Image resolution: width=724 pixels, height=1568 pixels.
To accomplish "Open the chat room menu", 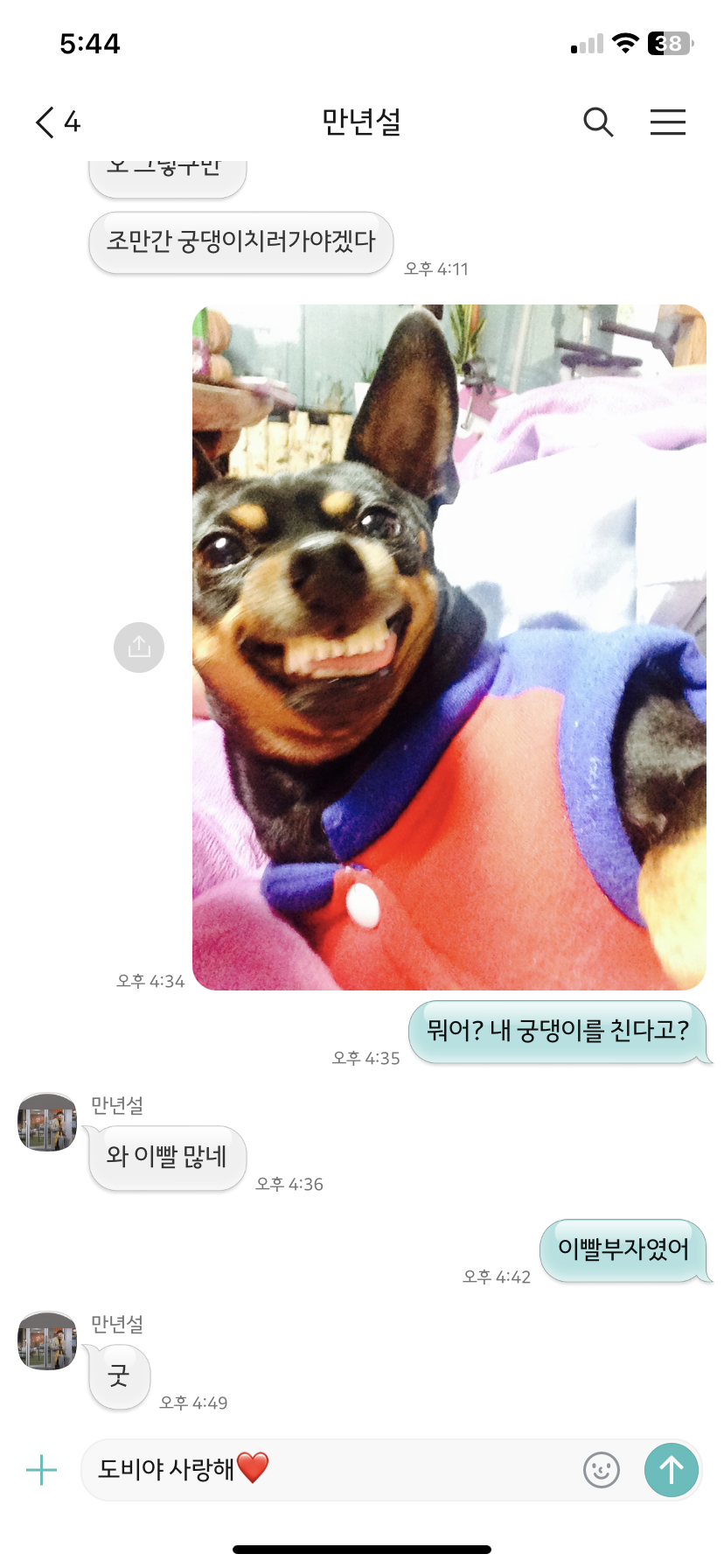I will pos(668,122).
